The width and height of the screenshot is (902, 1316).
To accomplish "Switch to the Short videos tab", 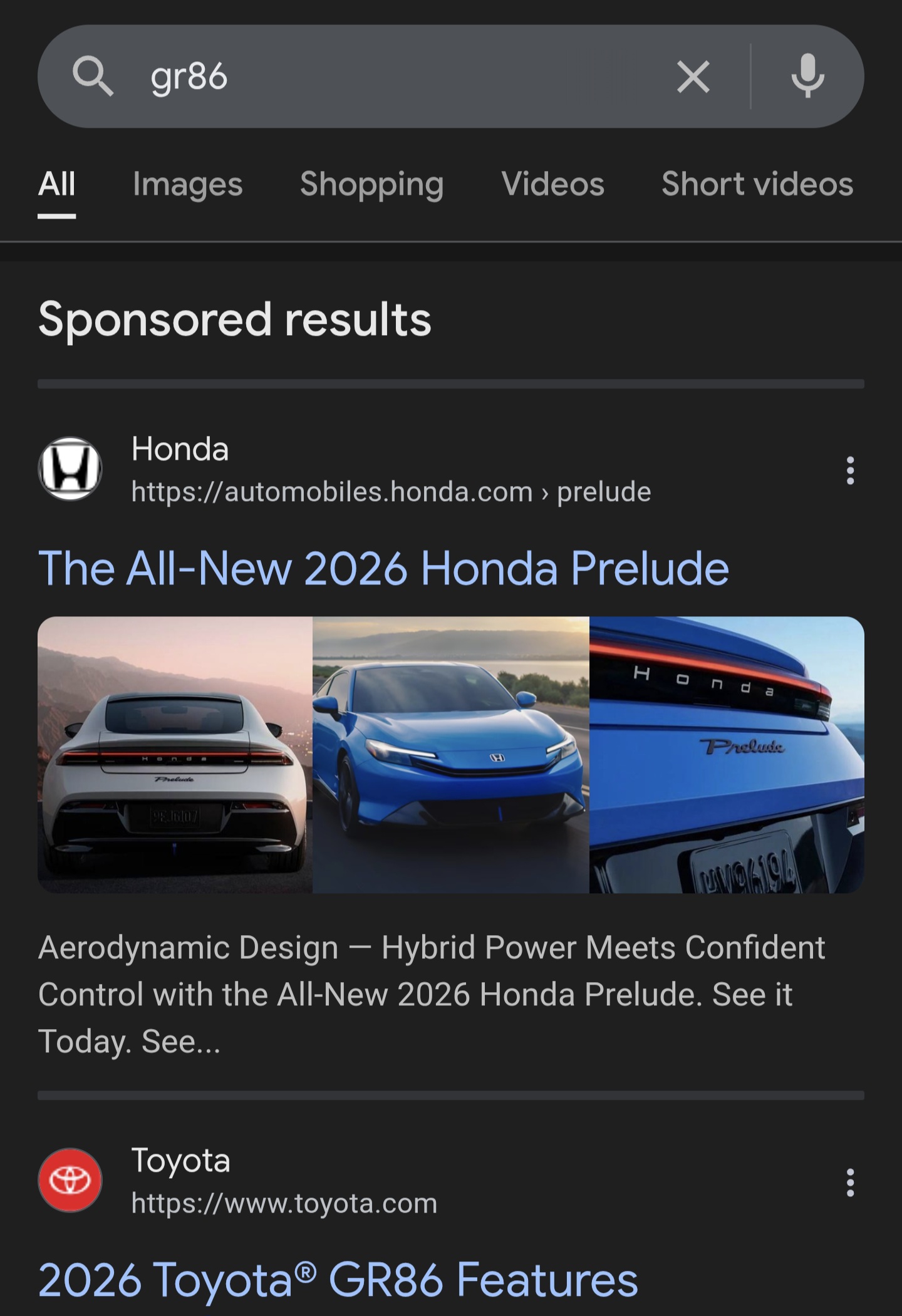I will point(757,184).
